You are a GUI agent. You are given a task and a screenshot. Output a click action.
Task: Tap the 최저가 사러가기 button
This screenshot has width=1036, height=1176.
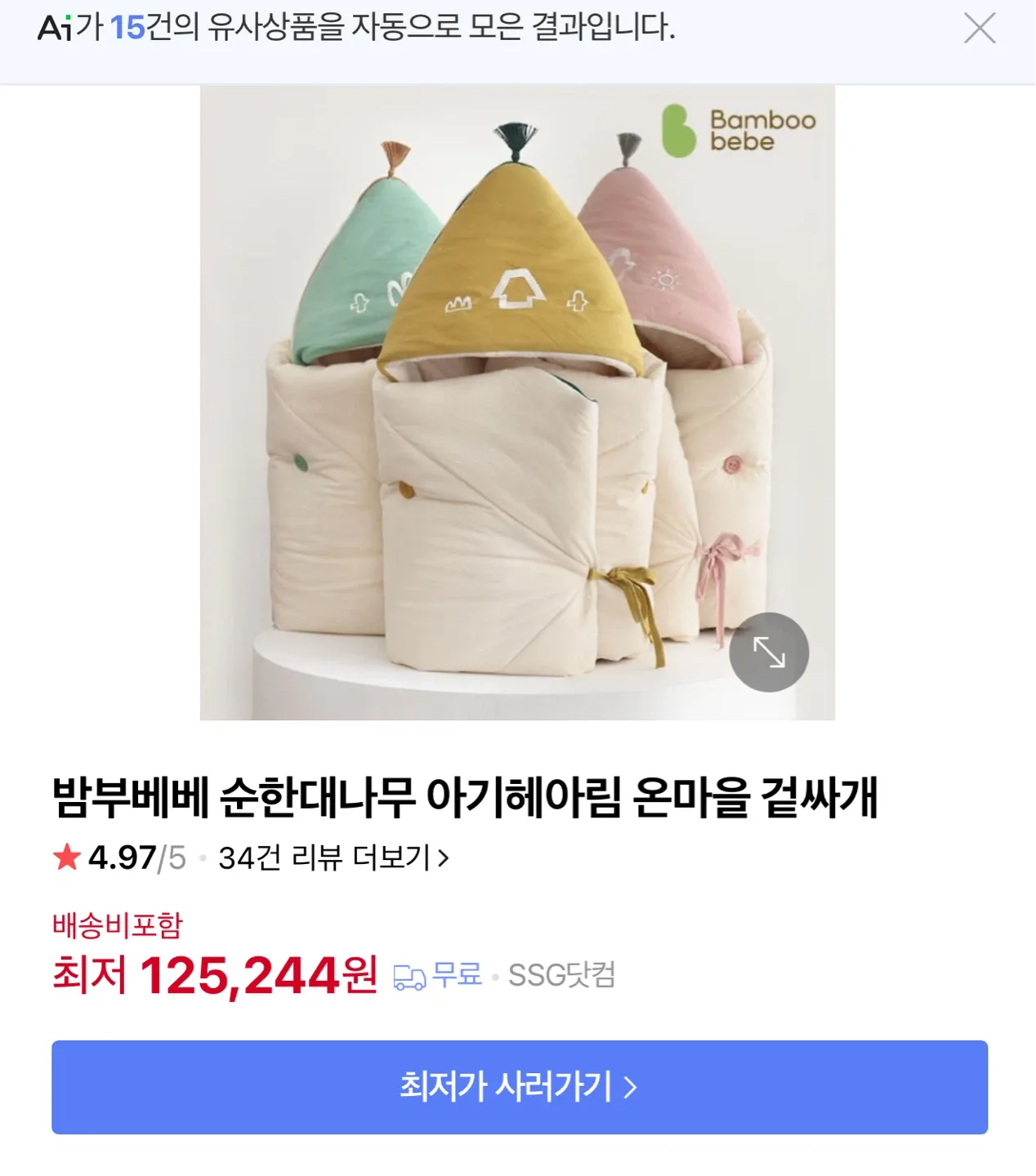(x=519, y=1087)
